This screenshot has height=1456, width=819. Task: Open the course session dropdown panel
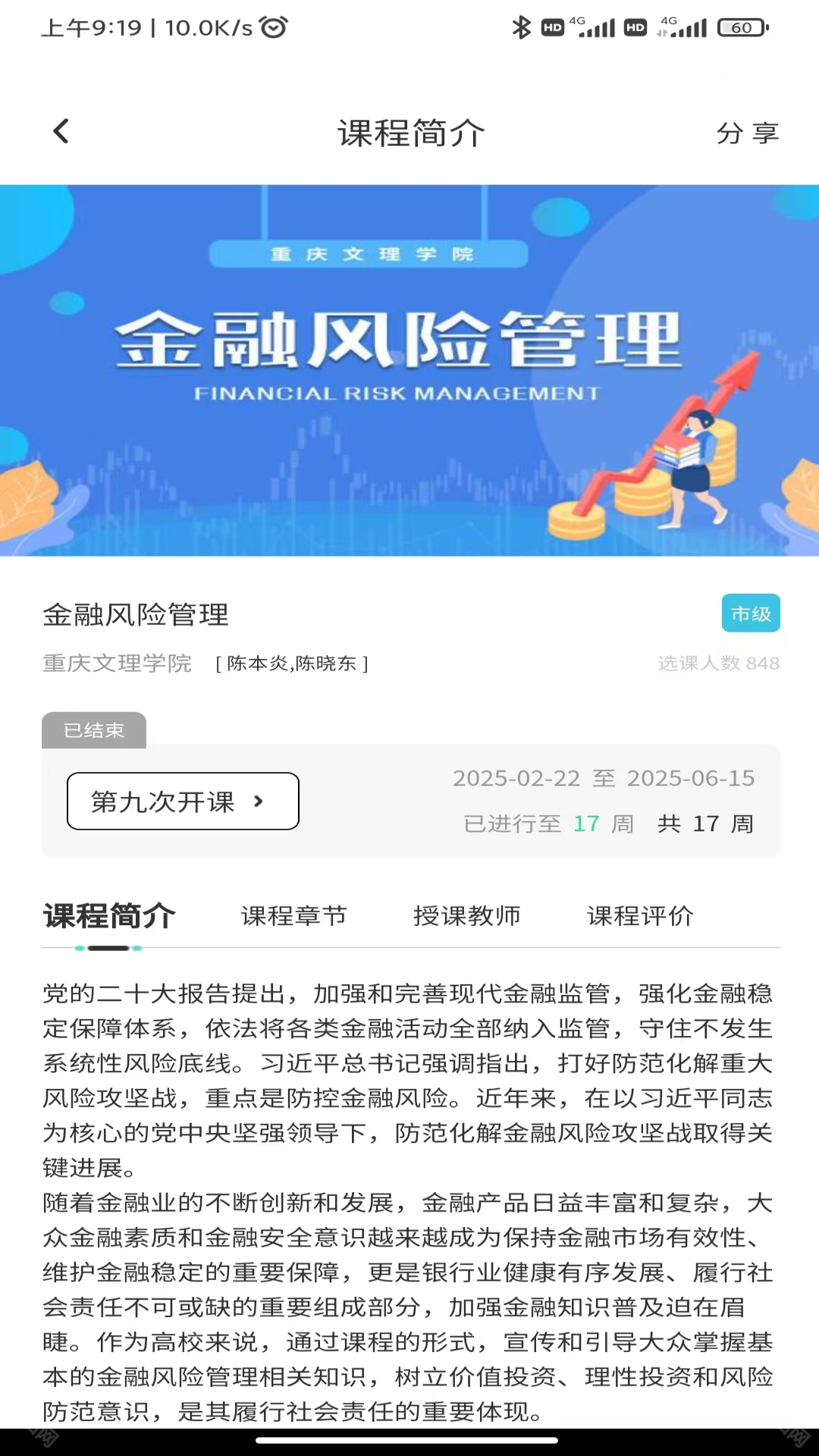182,801
